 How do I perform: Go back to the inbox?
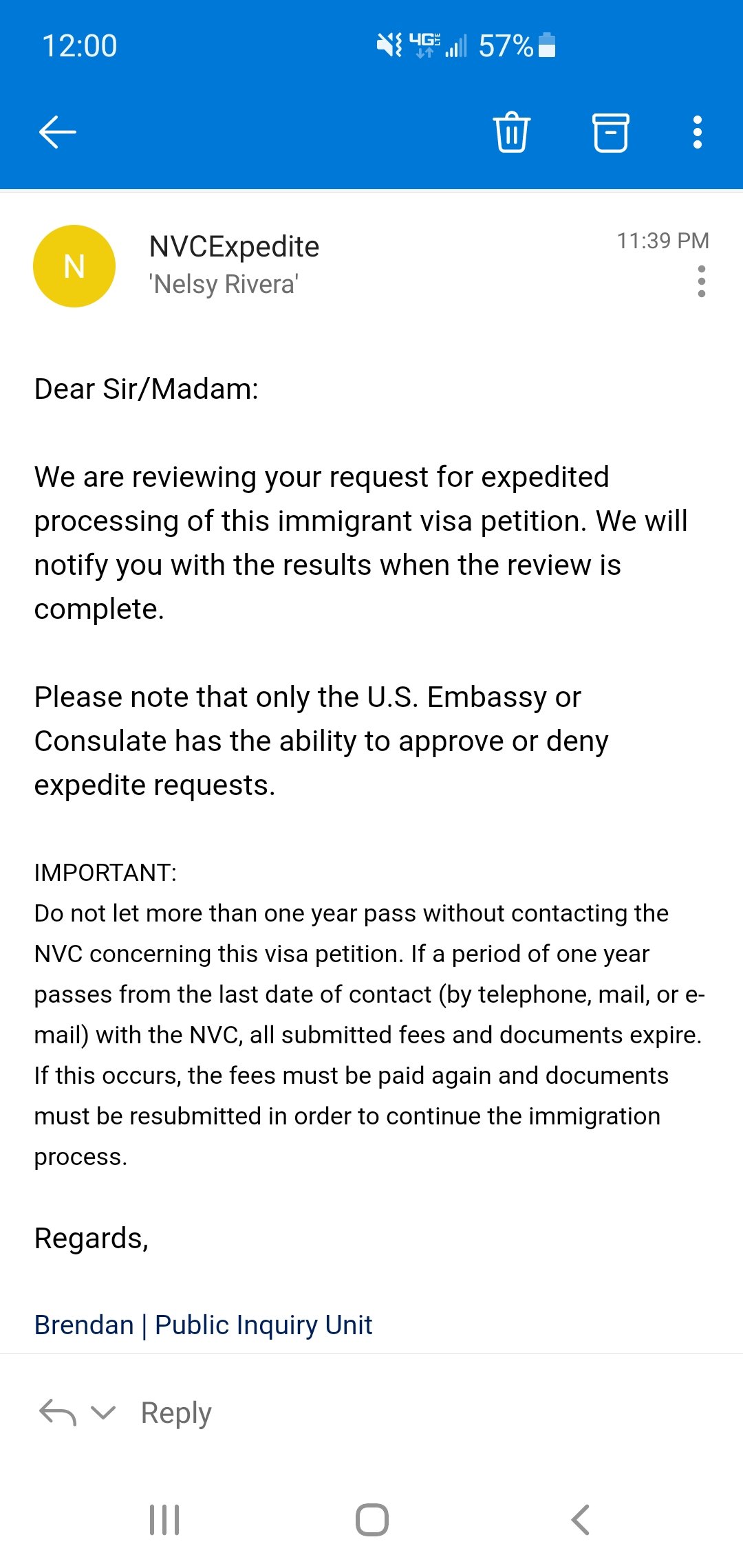[58, 132]
